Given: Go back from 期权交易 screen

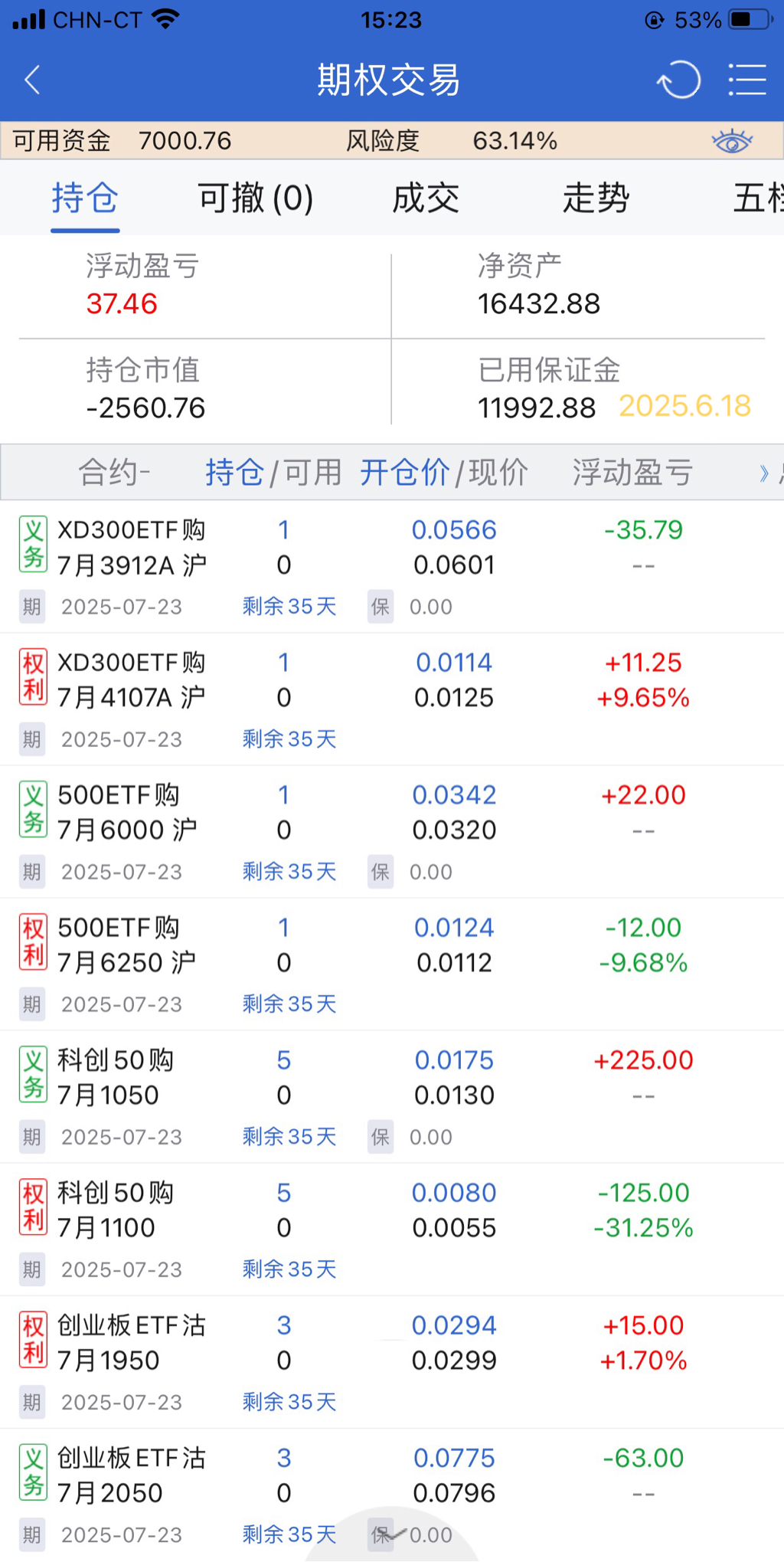Looking at the screenshot, I should (x=32, y=80).
